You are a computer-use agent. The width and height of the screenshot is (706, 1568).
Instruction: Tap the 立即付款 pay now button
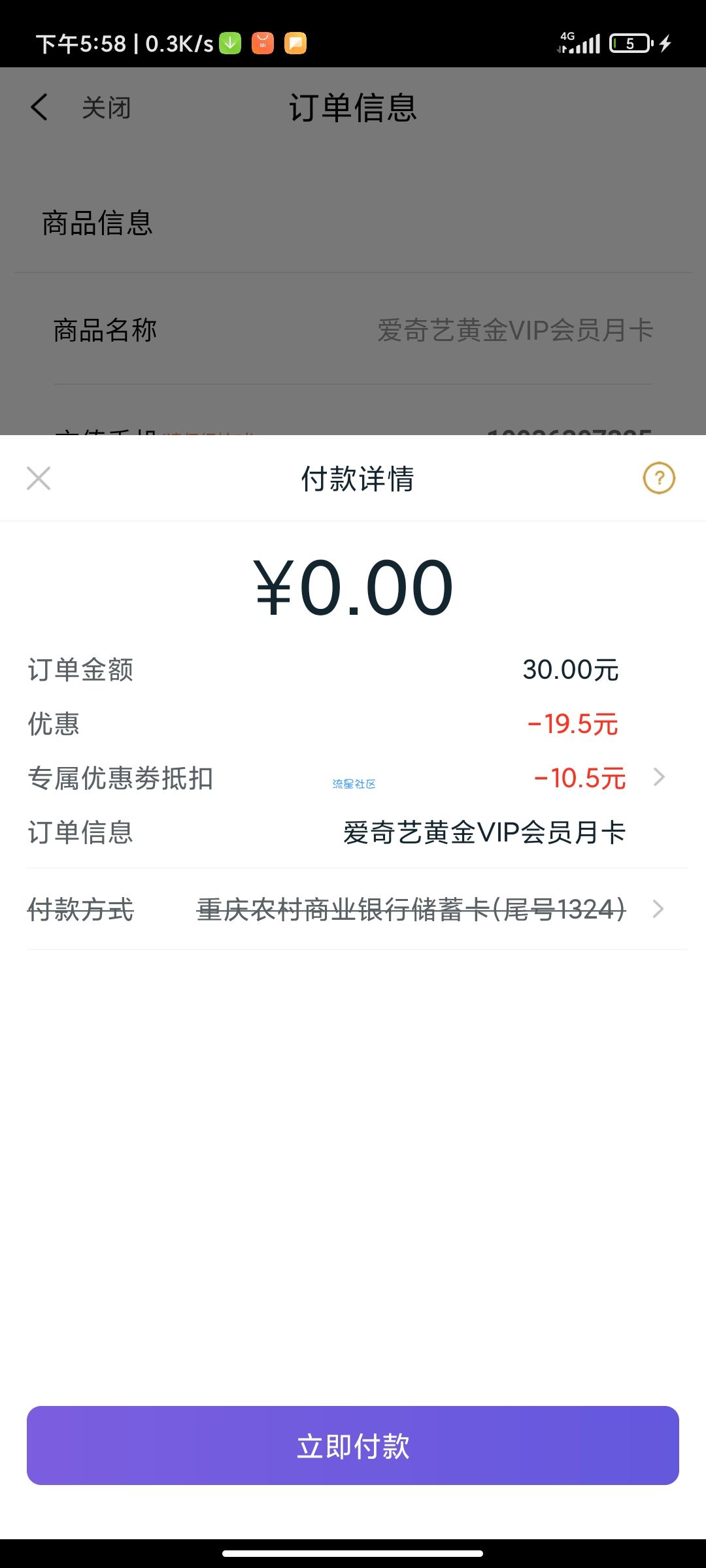click(x=353, y=1445)
